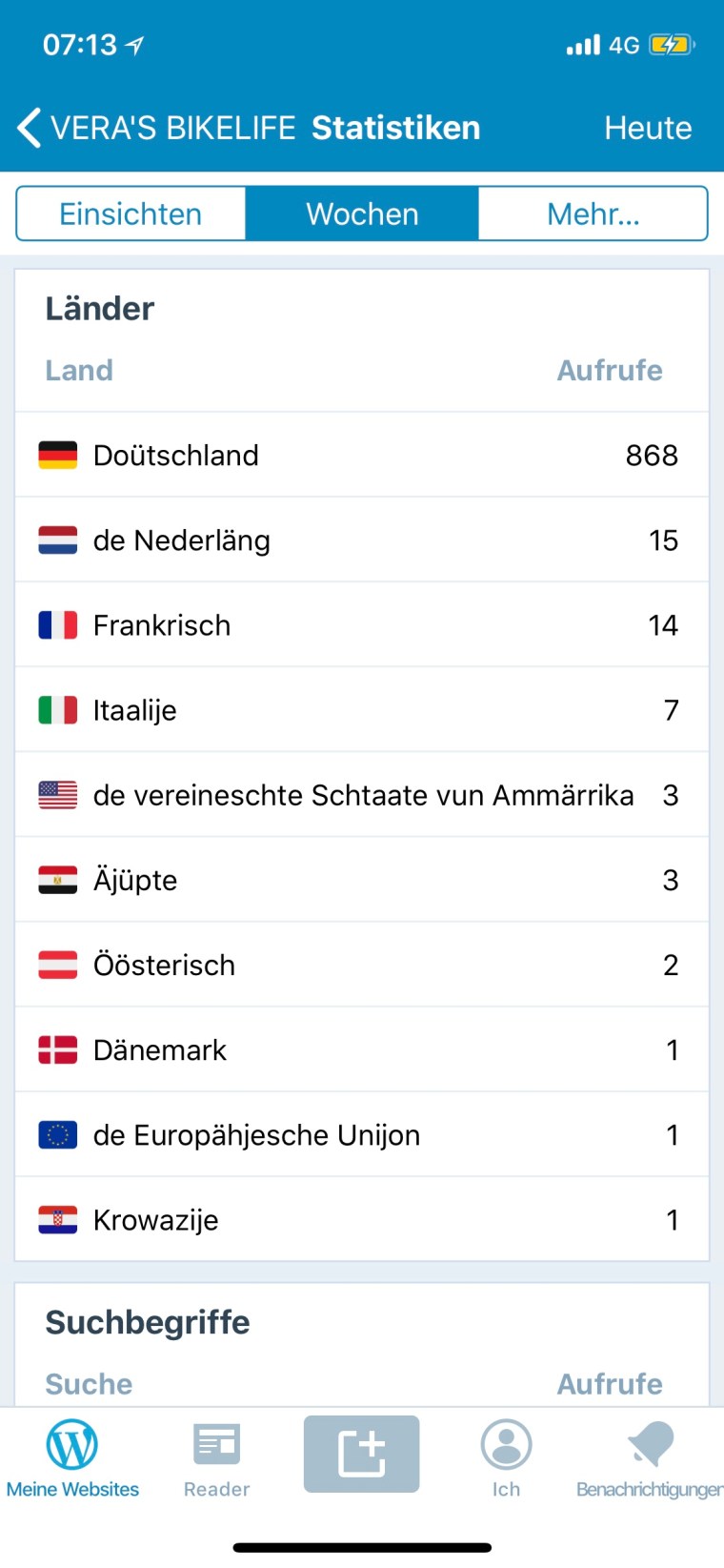The width and height of the screenshot is (724, 1568).
Task: Go back to Vera's Bikelife
Action: point(152,128)
